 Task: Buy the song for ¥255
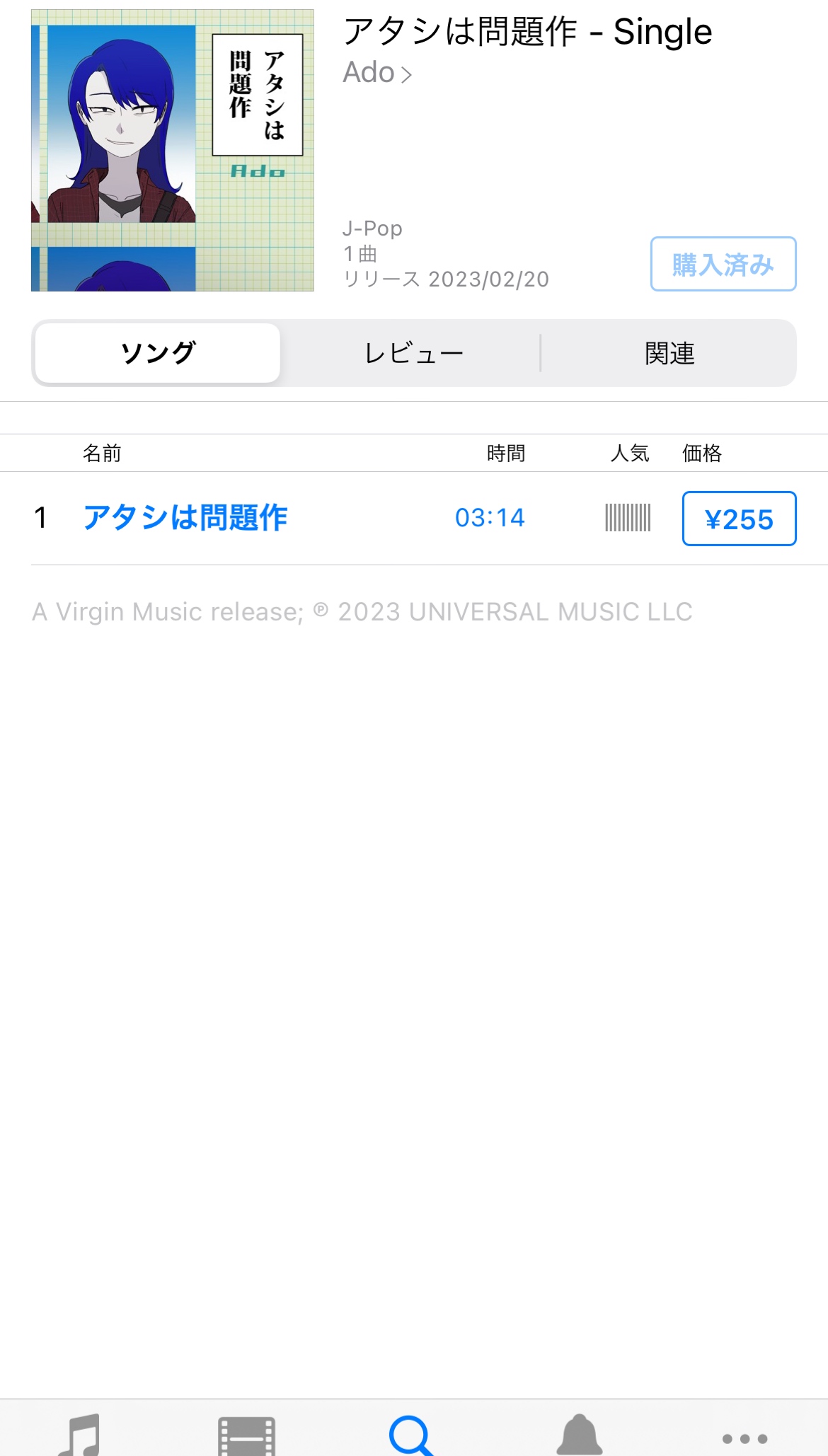point(739,519)
